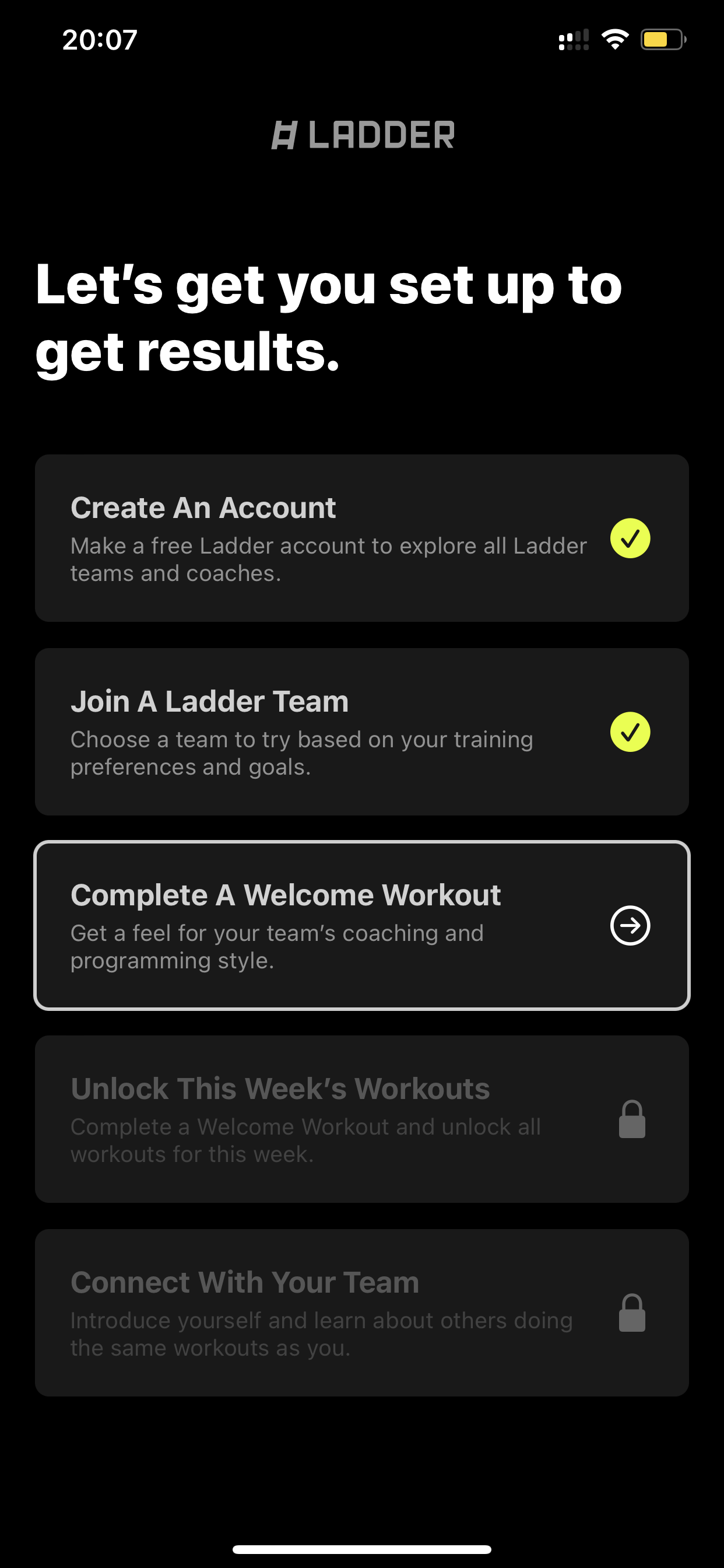Tap the locked Connect With Your Team card

tap(361, 1312)
